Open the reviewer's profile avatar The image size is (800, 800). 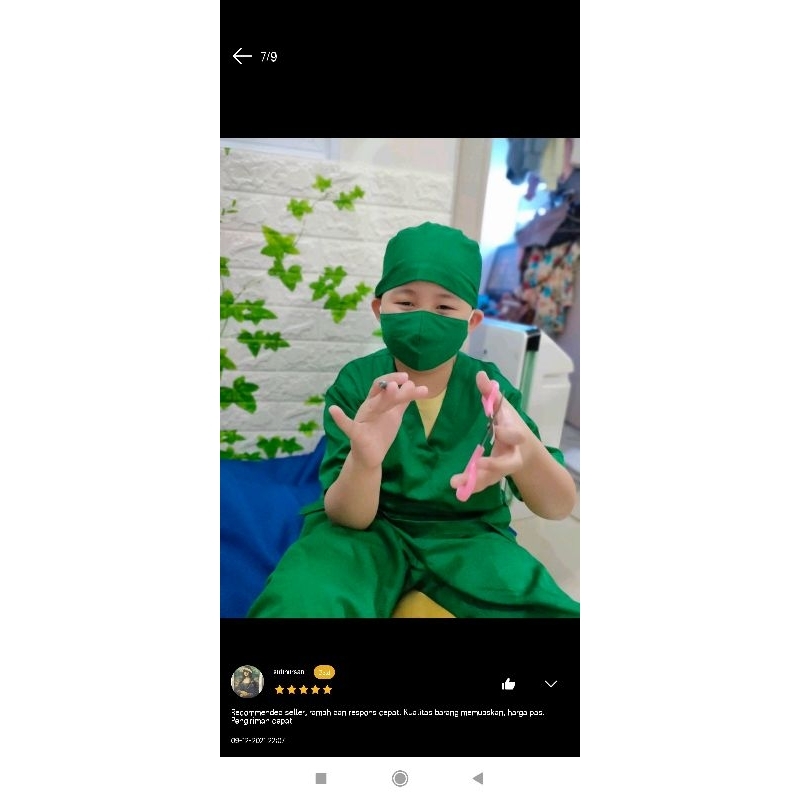[247, 681]
